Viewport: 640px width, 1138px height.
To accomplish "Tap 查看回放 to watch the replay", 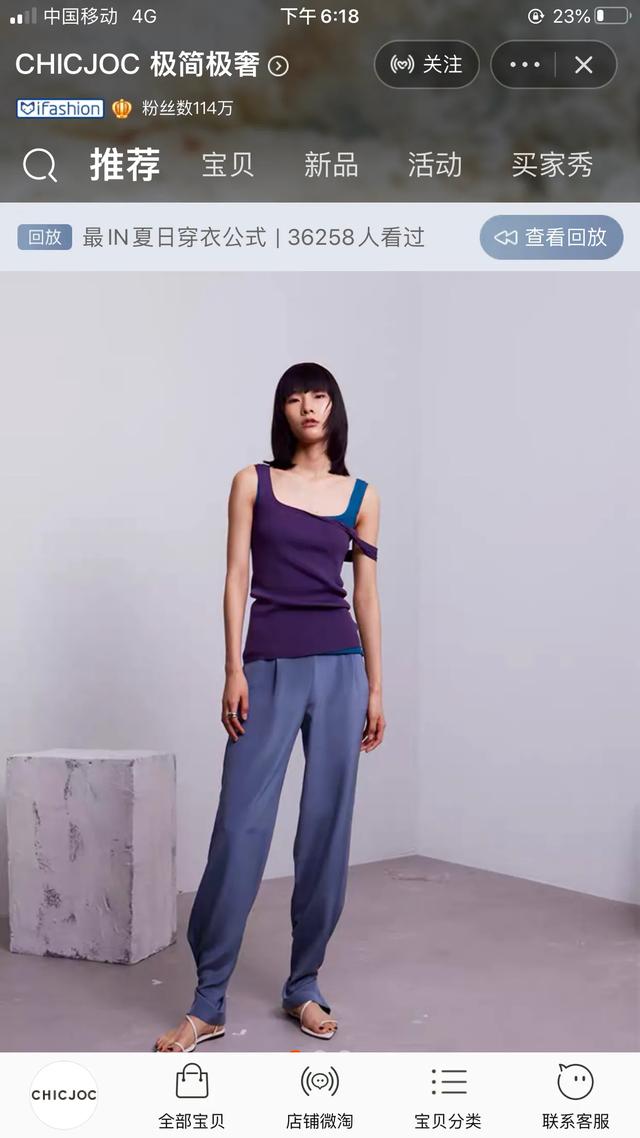I will (x=551, y=237).
